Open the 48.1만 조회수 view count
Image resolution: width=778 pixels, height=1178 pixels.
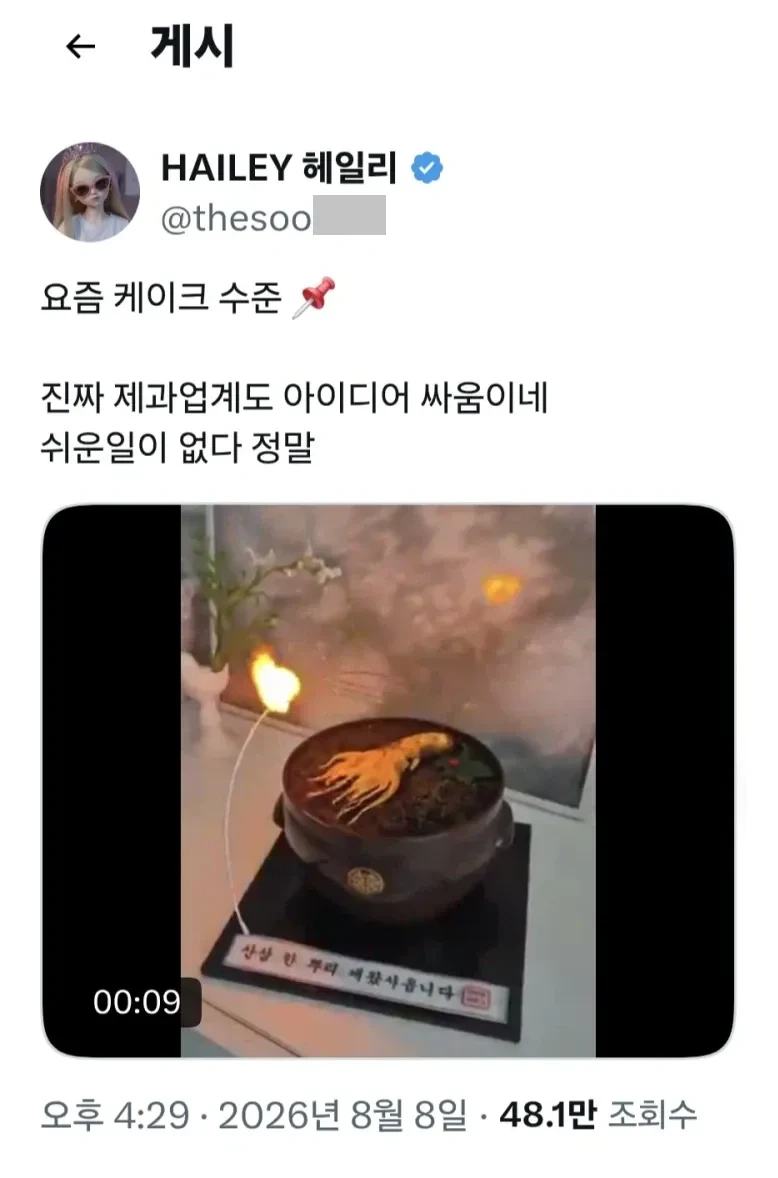(599, 1115)
